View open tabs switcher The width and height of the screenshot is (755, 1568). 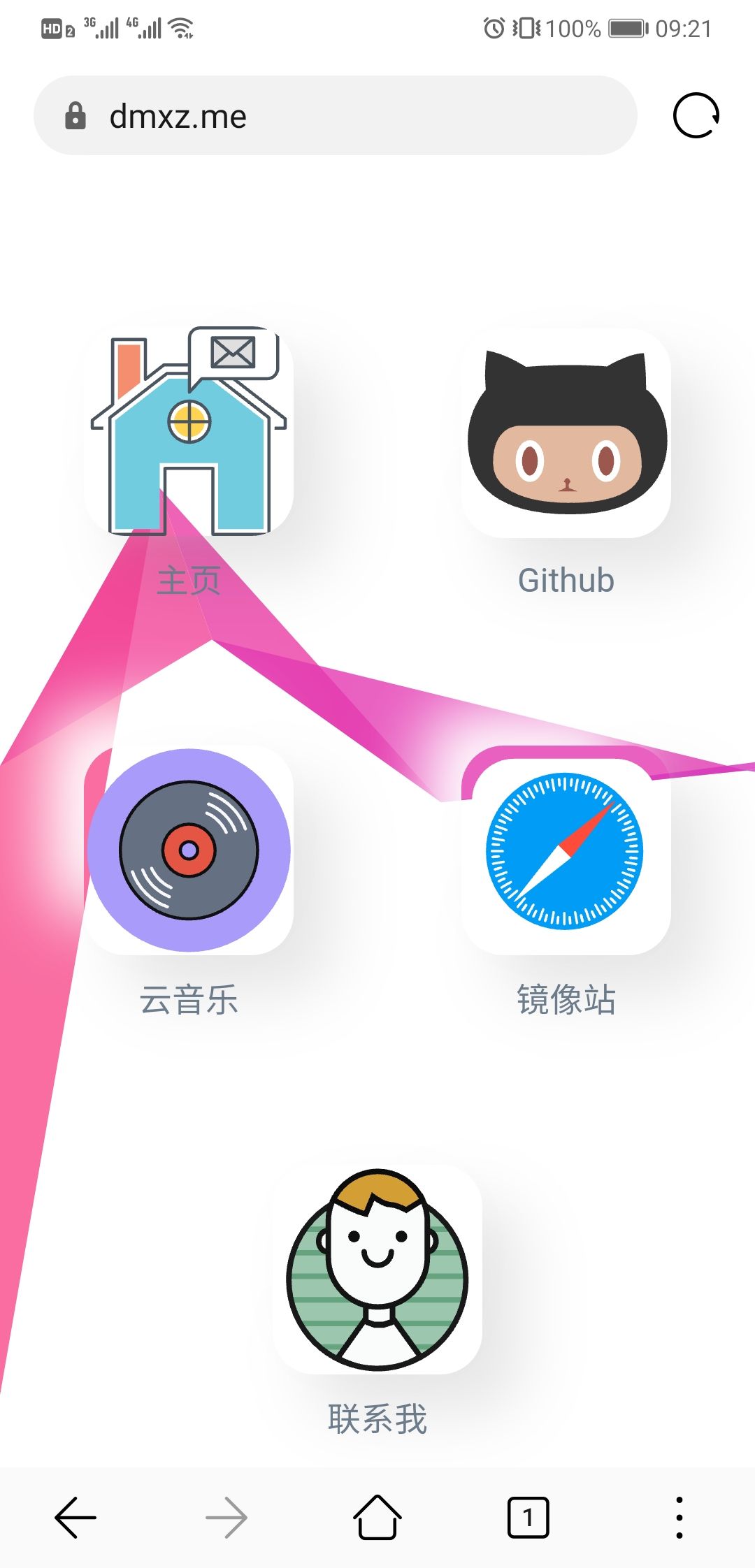pos(528,1518)
